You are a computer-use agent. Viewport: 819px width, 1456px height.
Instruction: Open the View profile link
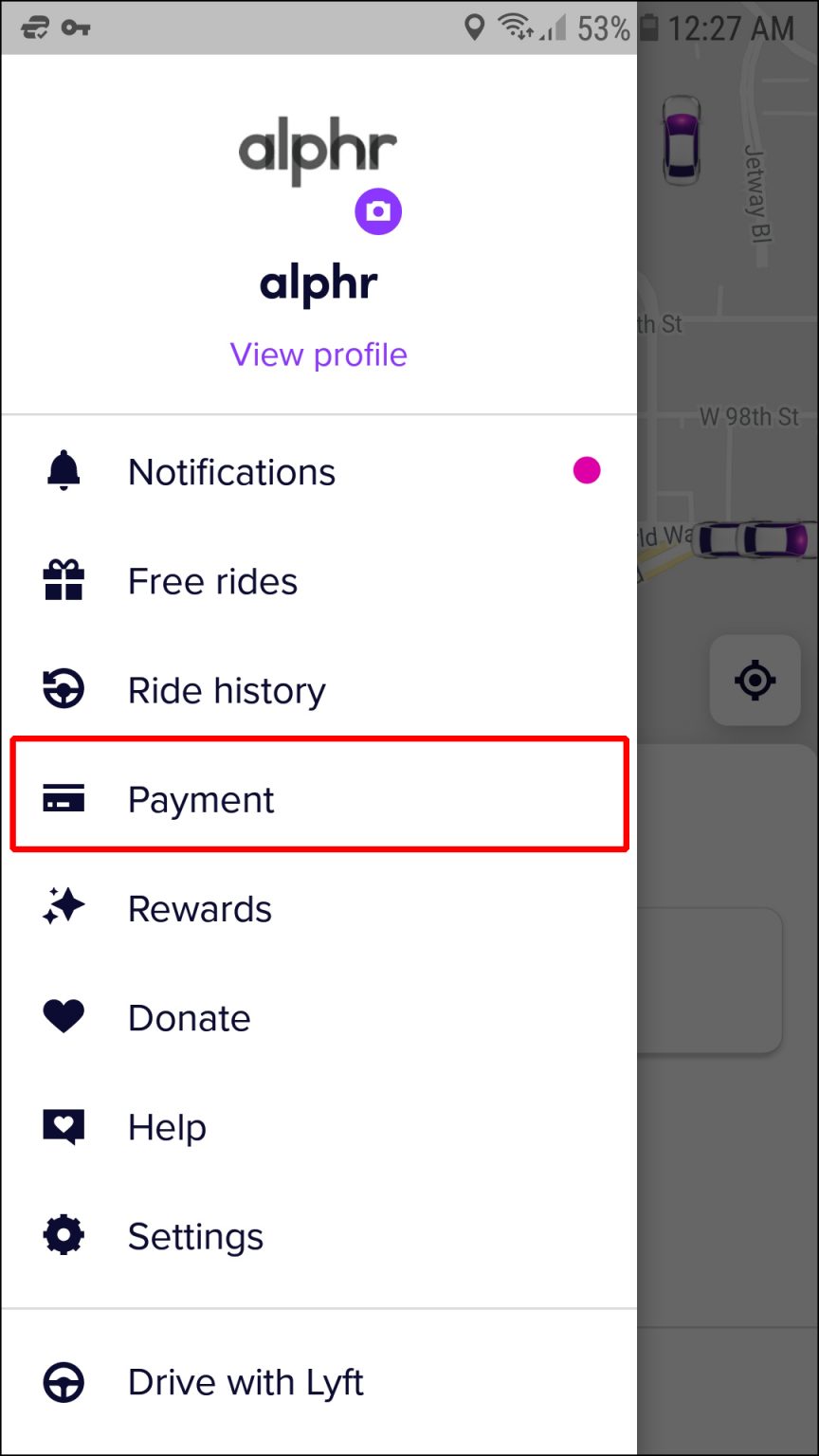pyautogui.click(x=318, y=355)
